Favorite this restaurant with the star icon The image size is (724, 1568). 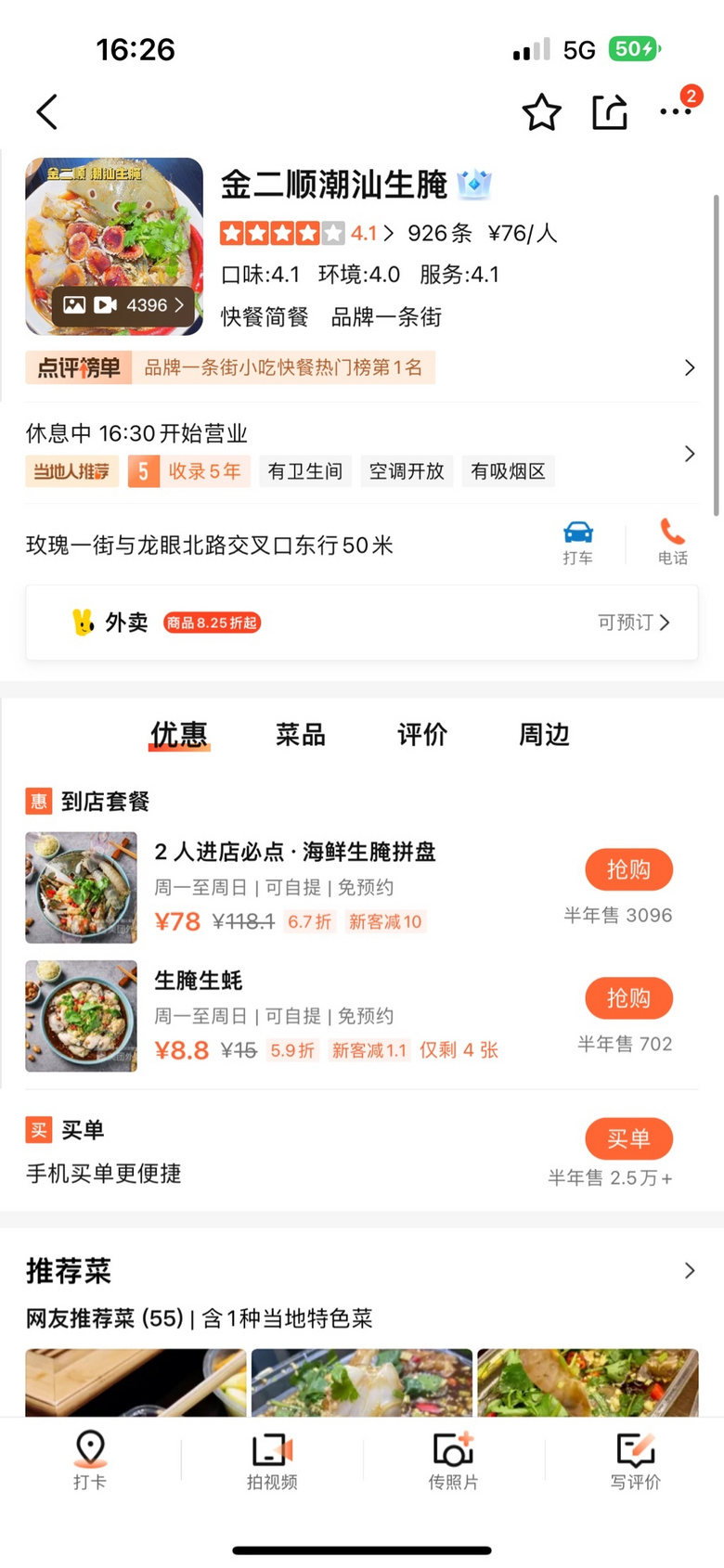pyautogui.click(x=541, y=112)
